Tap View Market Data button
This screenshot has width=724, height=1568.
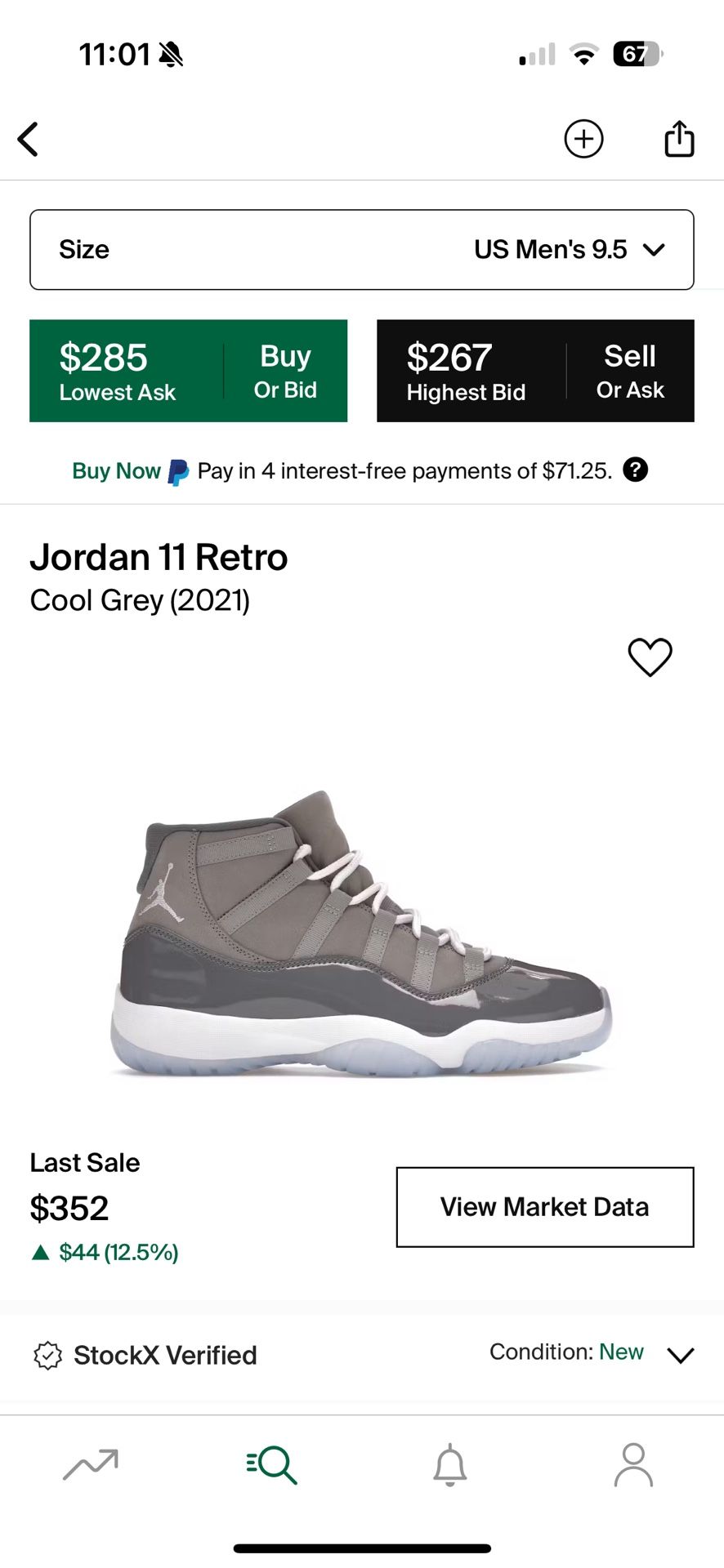point(543,1206)
